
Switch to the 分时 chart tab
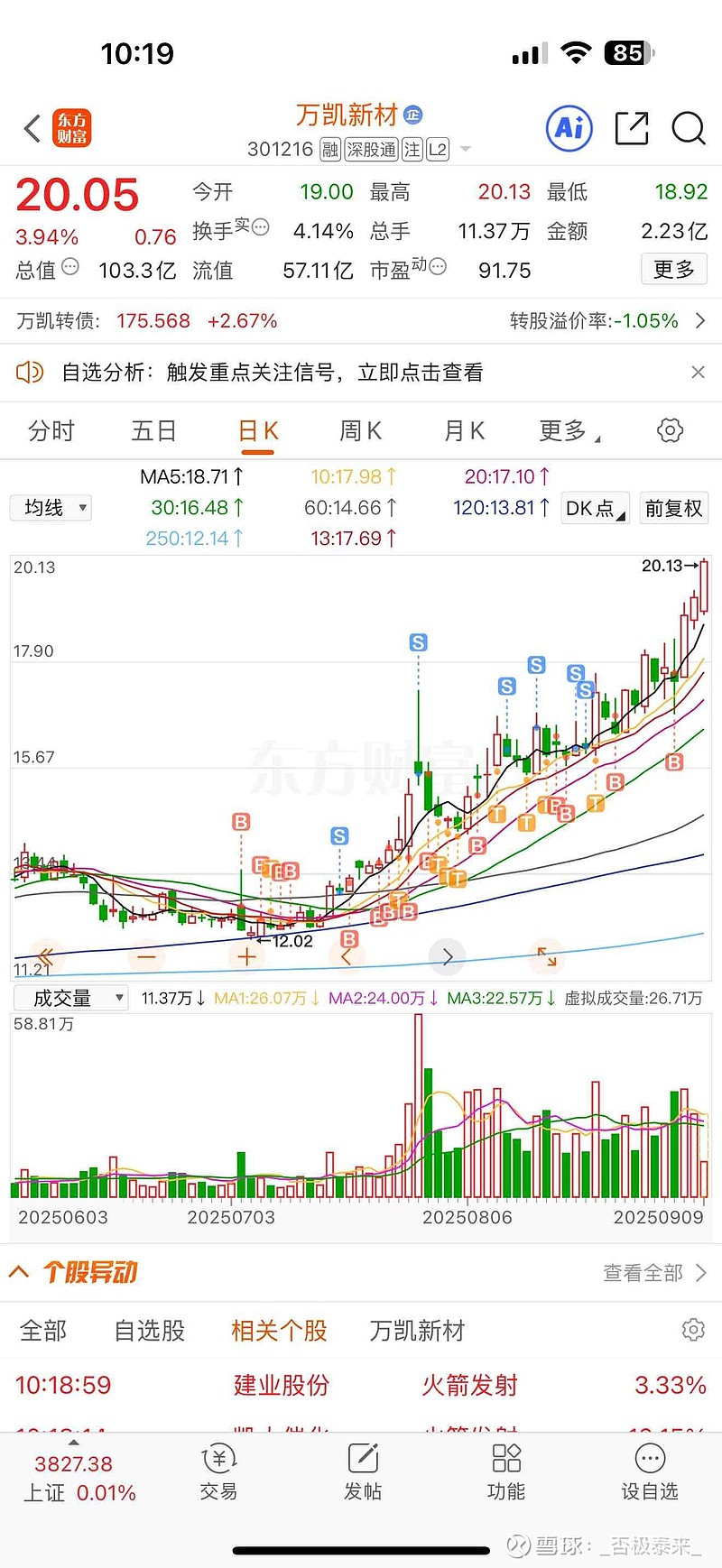51,431
